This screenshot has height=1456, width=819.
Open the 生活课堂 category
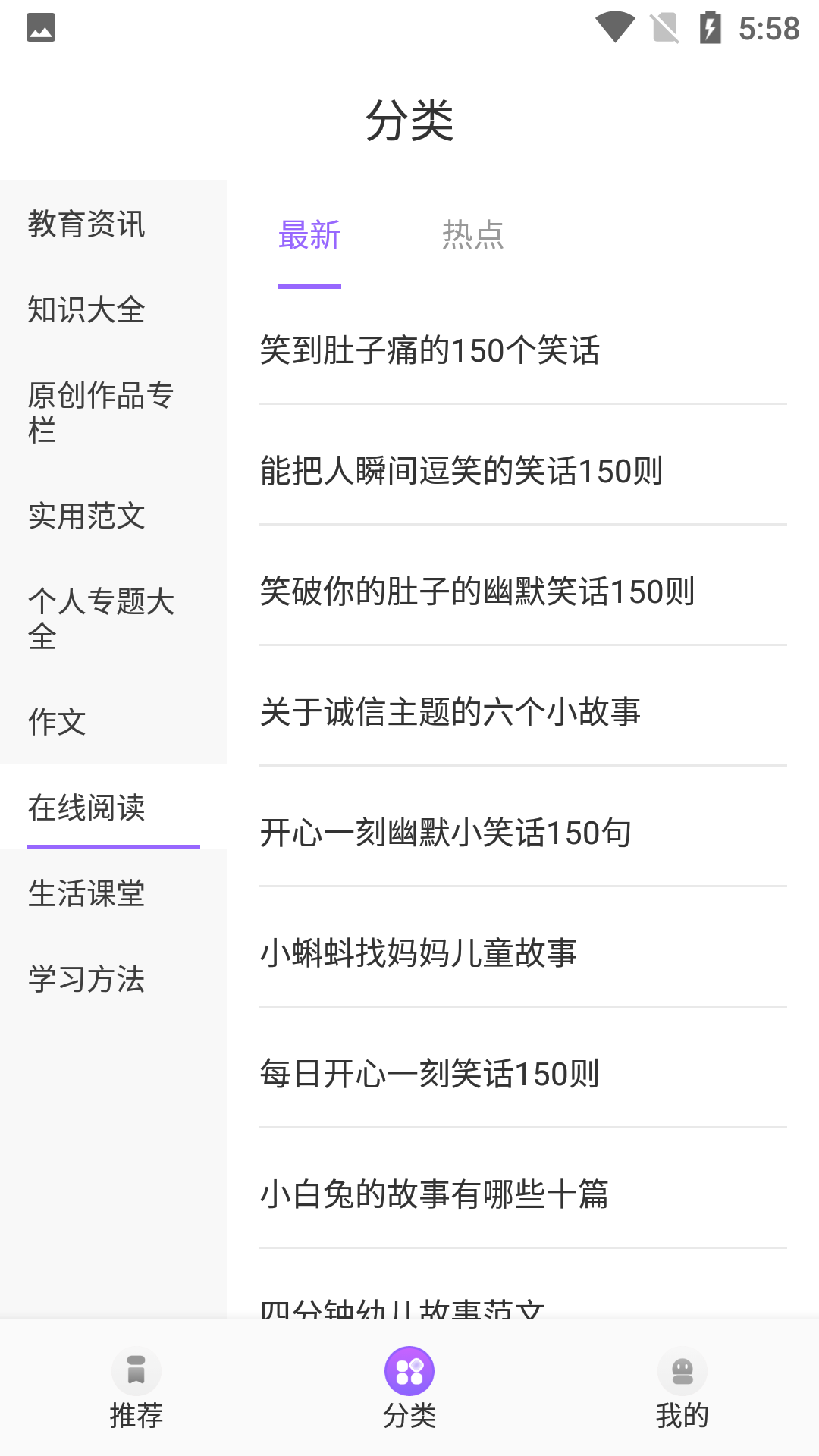coord(86,893)
